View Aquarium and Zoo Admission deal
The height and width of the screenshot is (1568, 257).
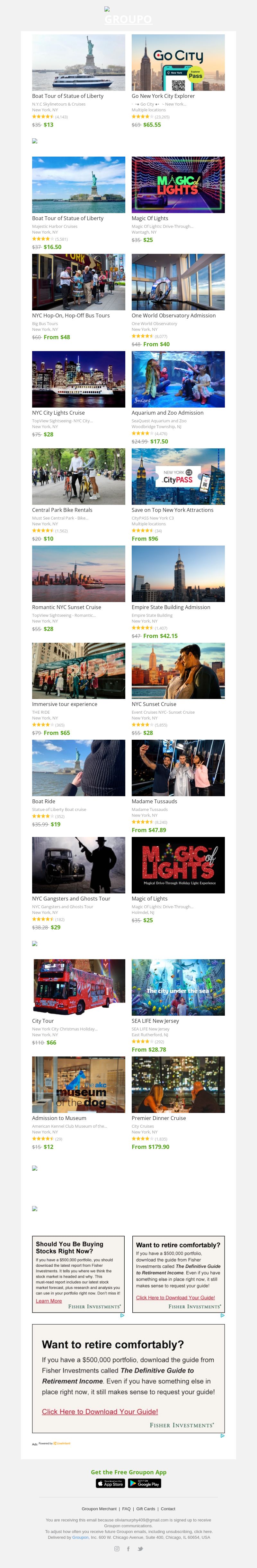tap(178, 379)
